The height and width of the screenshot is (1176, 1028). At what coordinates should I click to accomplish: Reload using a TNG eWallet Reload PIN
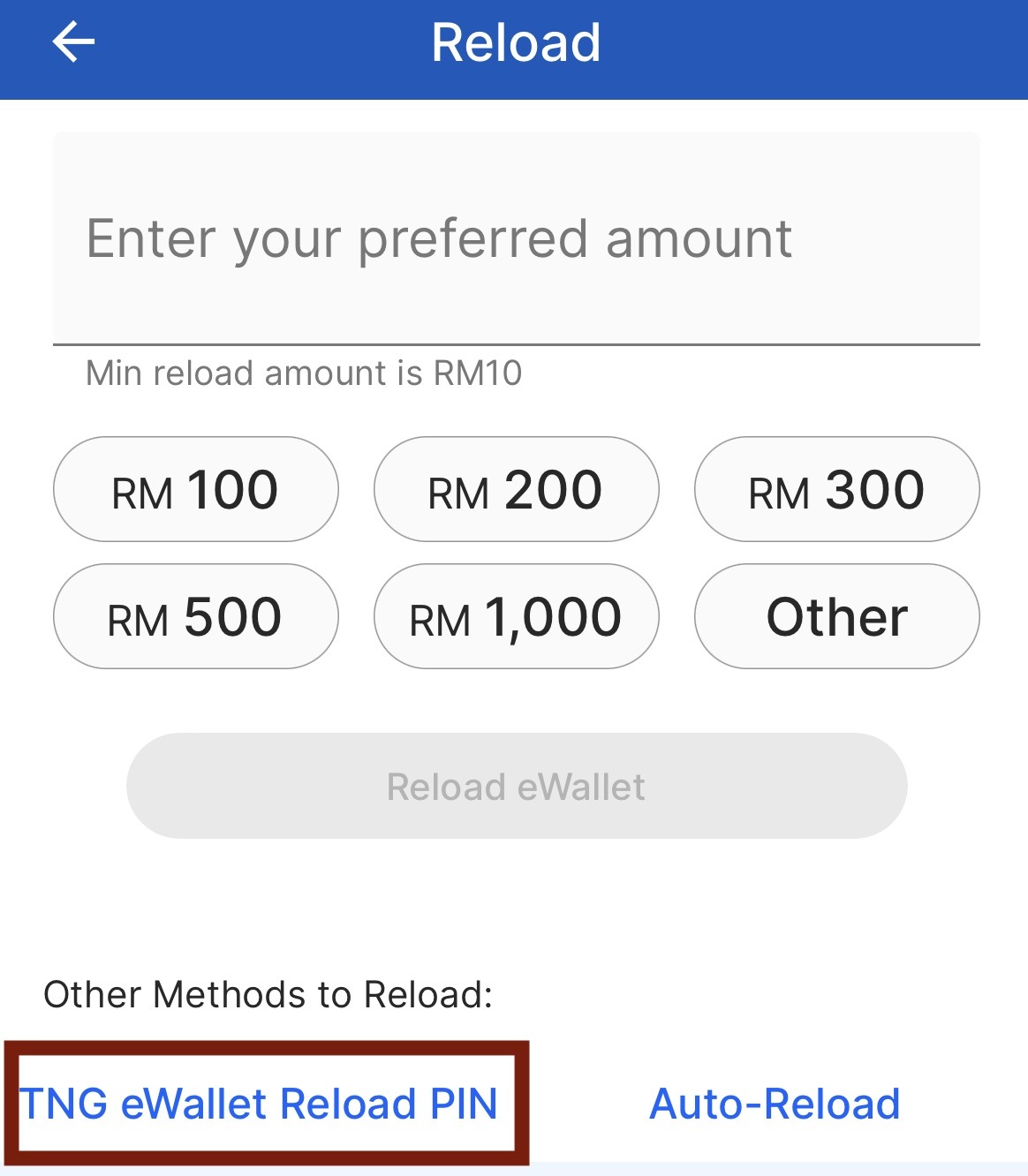click(261, 1103)
